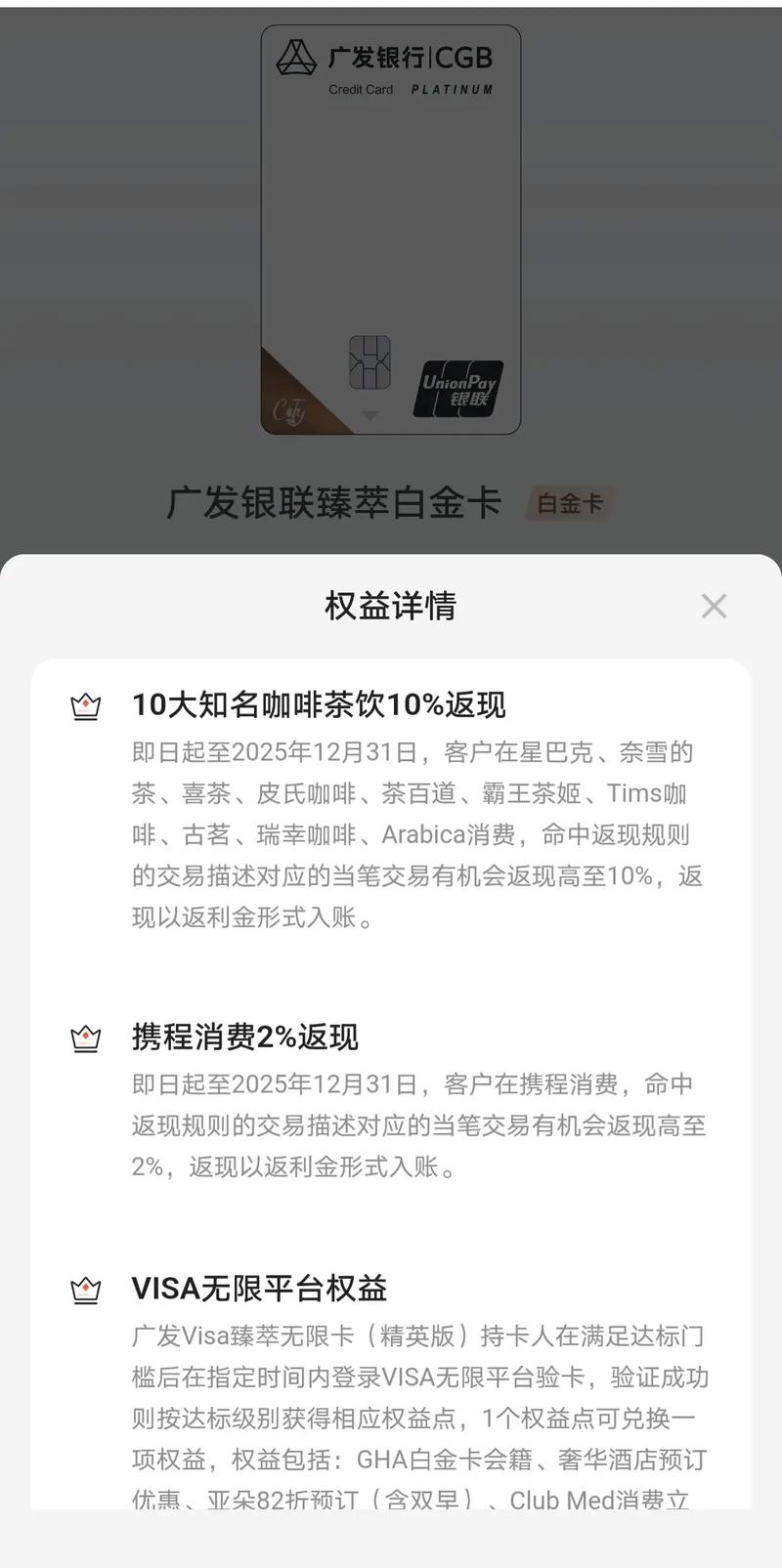782x1568 pixels.
Task: Click the 权益详情 sheet title
Action: pos(390,606)
